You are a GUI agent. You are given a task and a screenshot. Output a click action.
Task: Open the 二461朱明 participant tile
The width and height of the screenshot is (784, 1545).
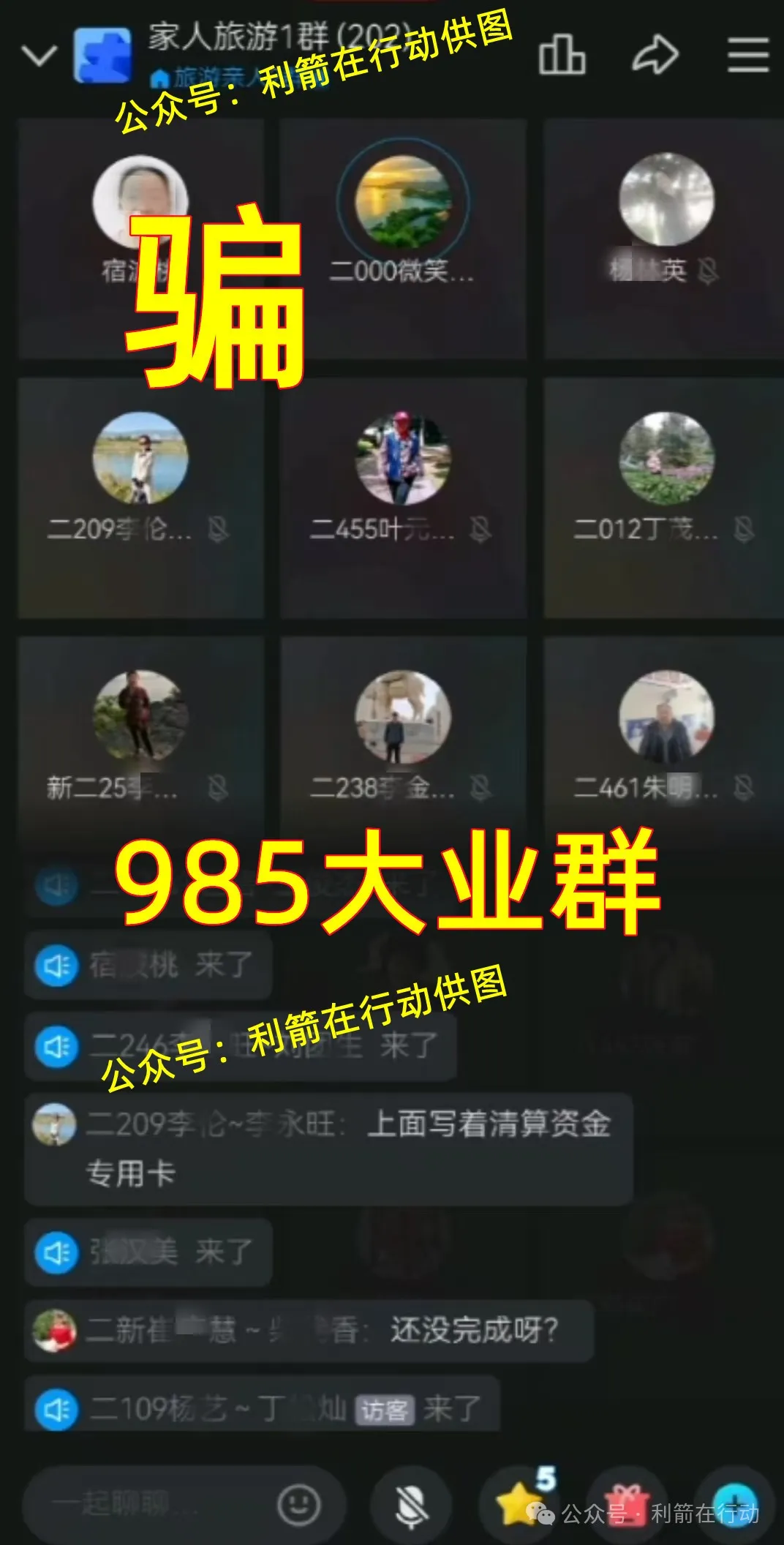click(x=664, y=739)
